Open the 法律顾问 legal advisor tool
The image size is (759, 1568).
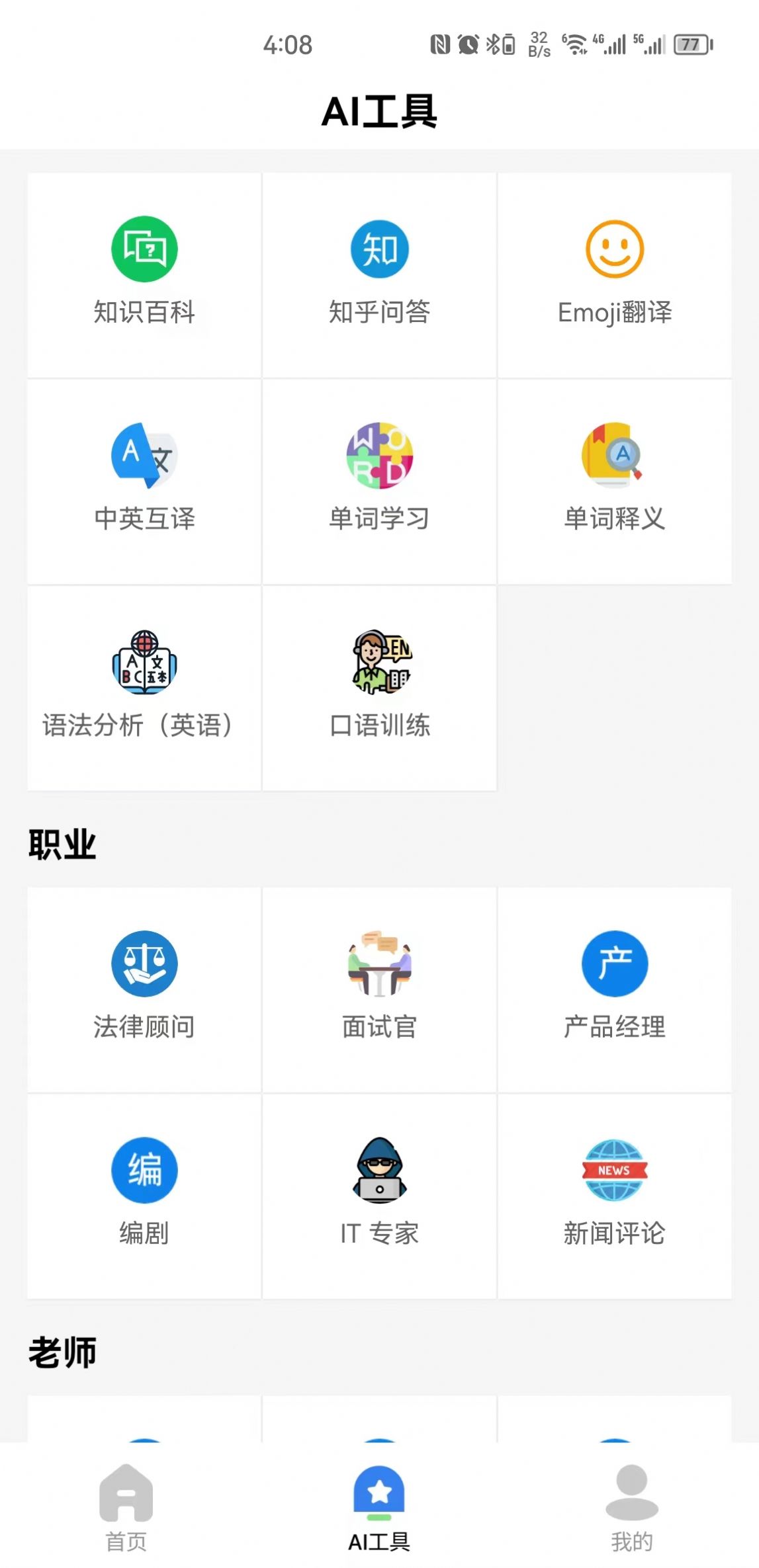pyautogui.click(x=143, y=985)
